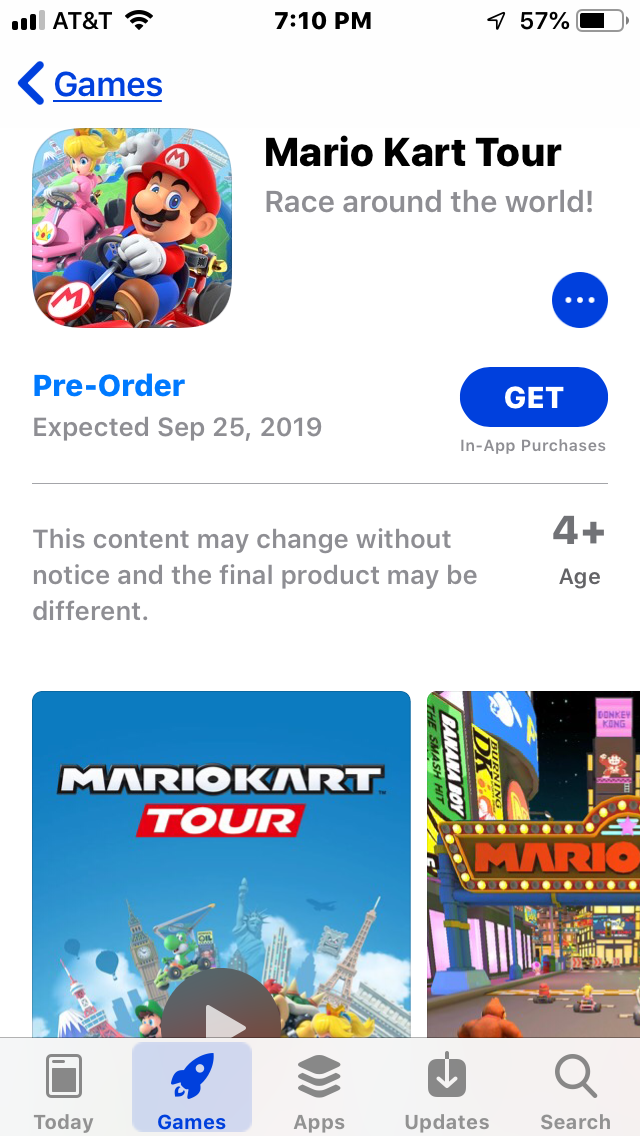640x1136 pixels.
Task: Switch to the Apps tab
Action: coord(319,1090)
